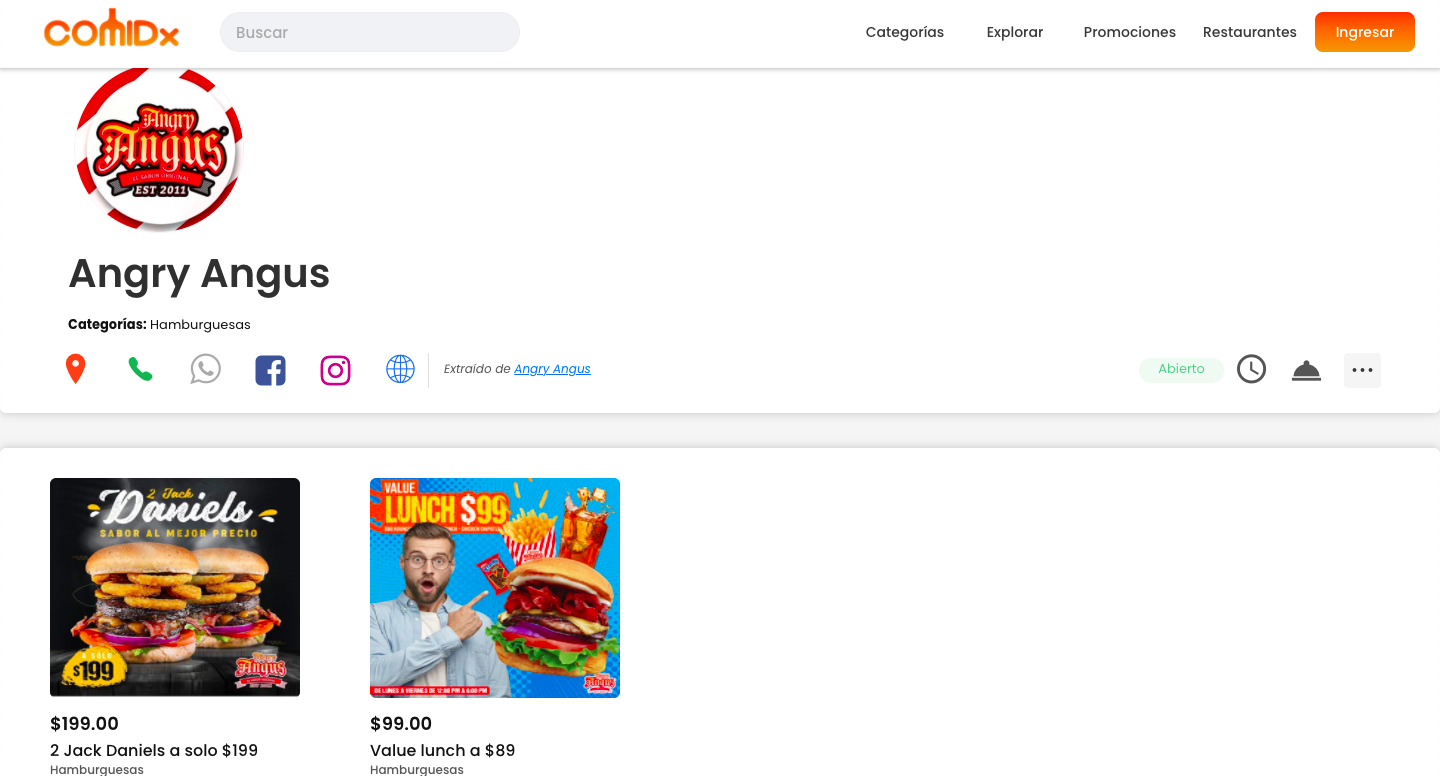1440x776 pixels.
Task: Open the Angry Angus Facebook page
Action: pyautogui.click(x=270, y=370)
